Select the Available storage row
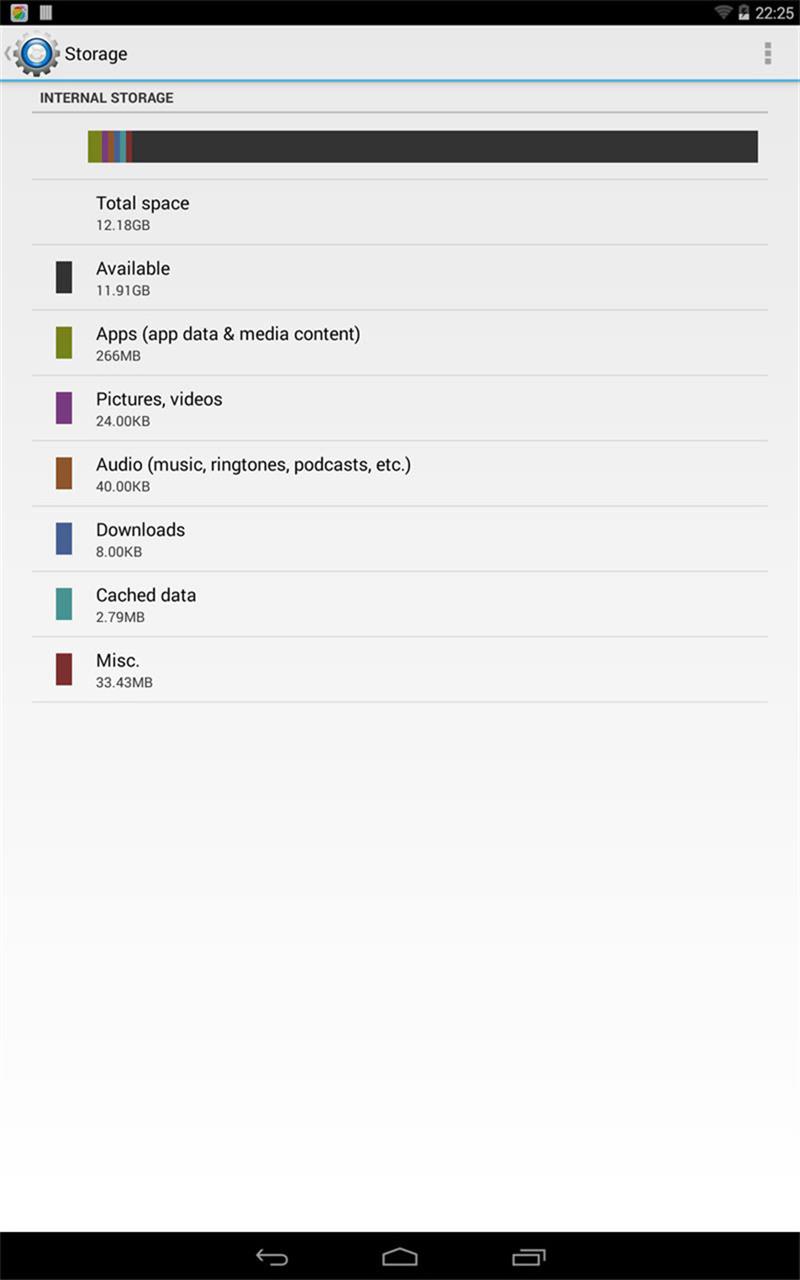Screen dimensions: 800x1280 tap(400, 278)
